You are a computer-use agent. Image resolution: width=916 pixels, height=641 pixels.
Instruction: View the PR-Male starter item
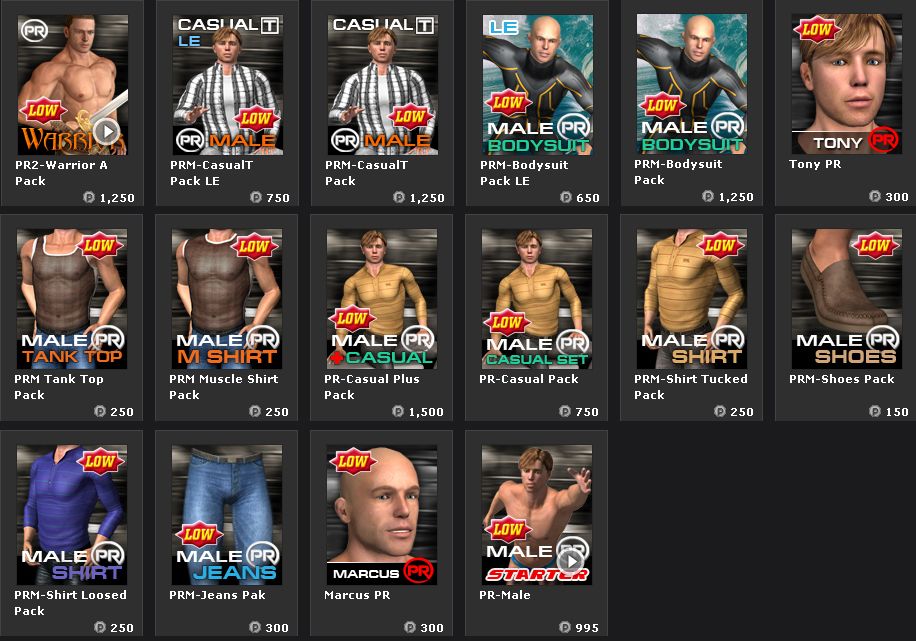tap(537, 515)
